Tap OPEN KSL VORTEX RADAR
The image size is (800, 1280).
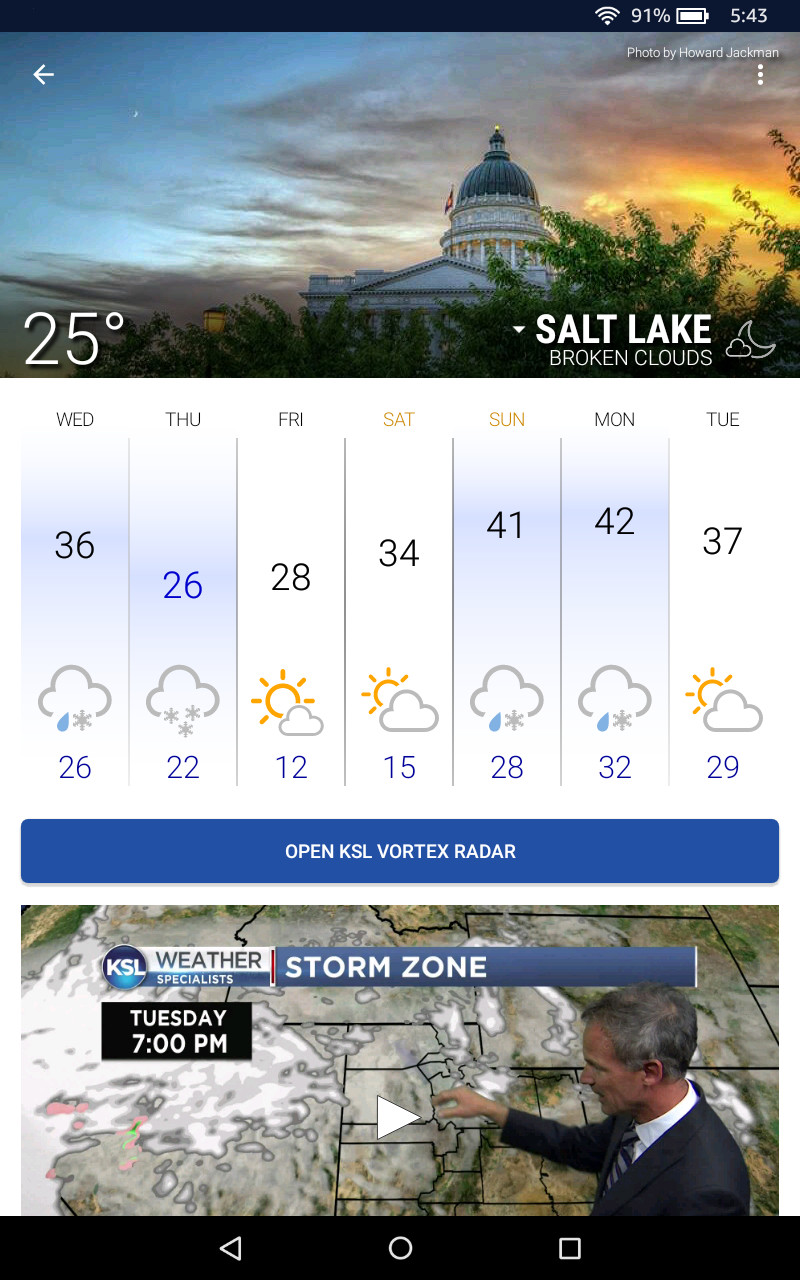pyautogui.click(x=400, y=851)
